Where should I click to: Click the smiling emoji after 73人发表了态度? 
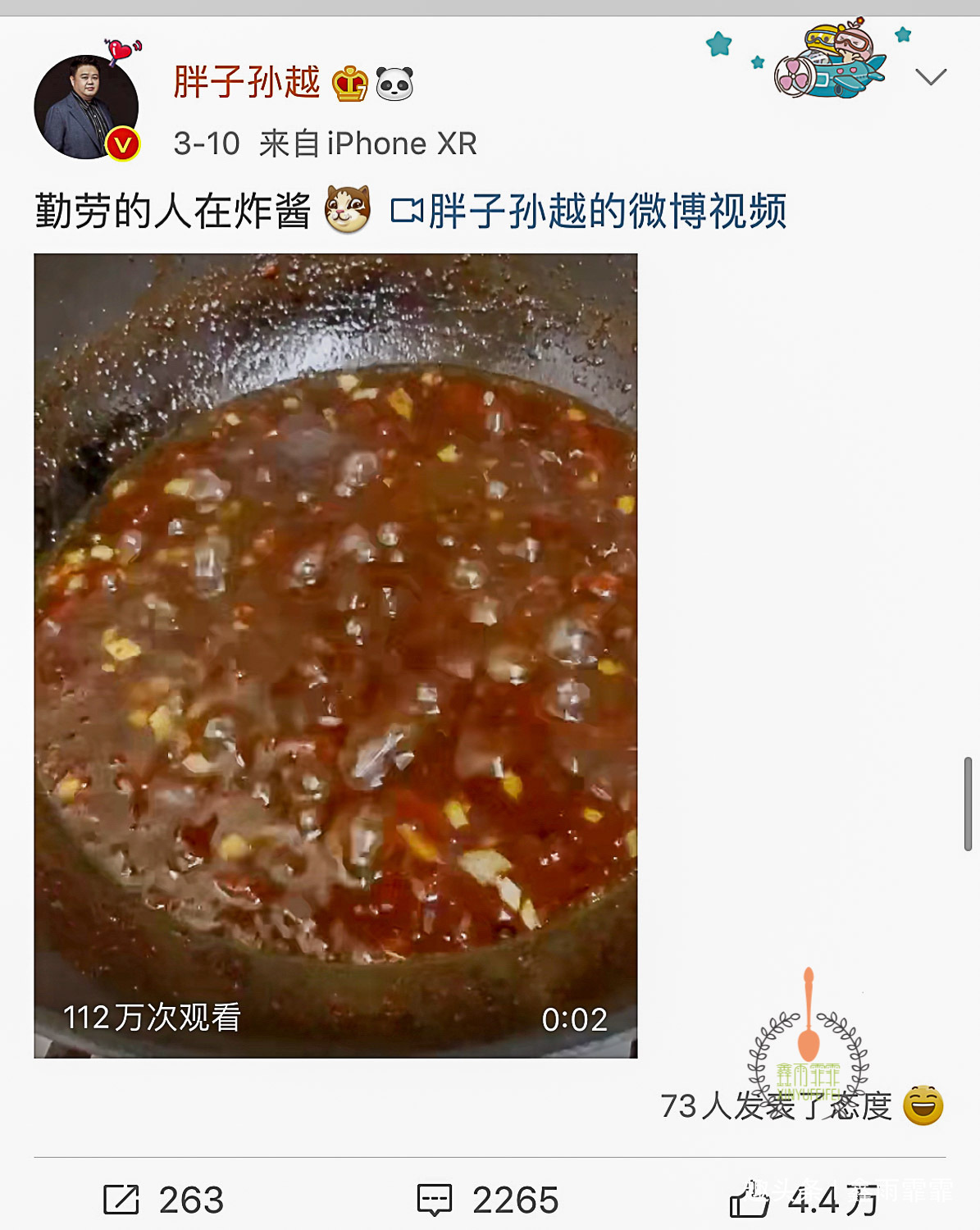923,1106
